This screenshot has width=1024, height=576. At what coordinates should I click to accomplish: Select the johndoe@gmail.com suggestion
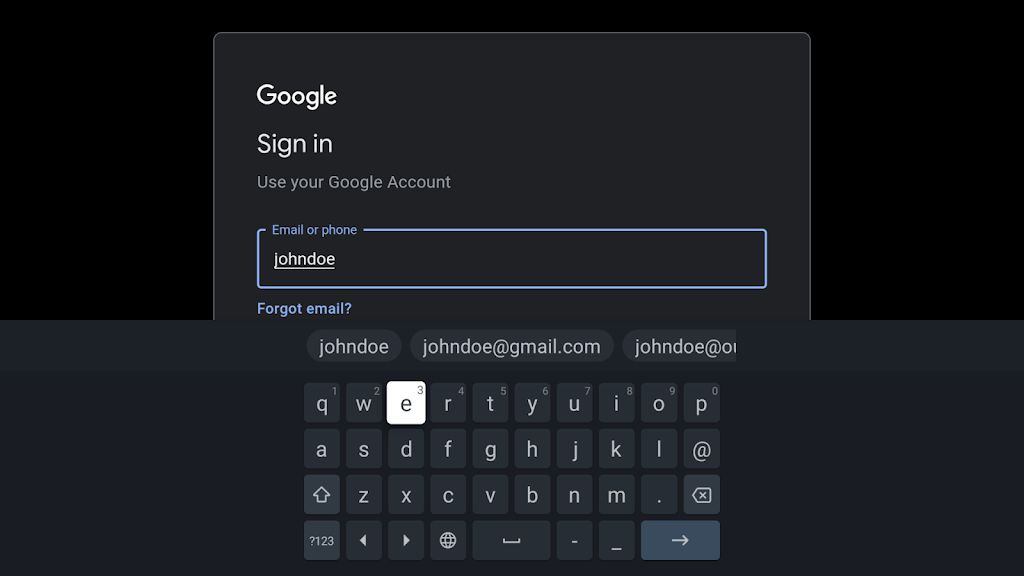(511, 347)
